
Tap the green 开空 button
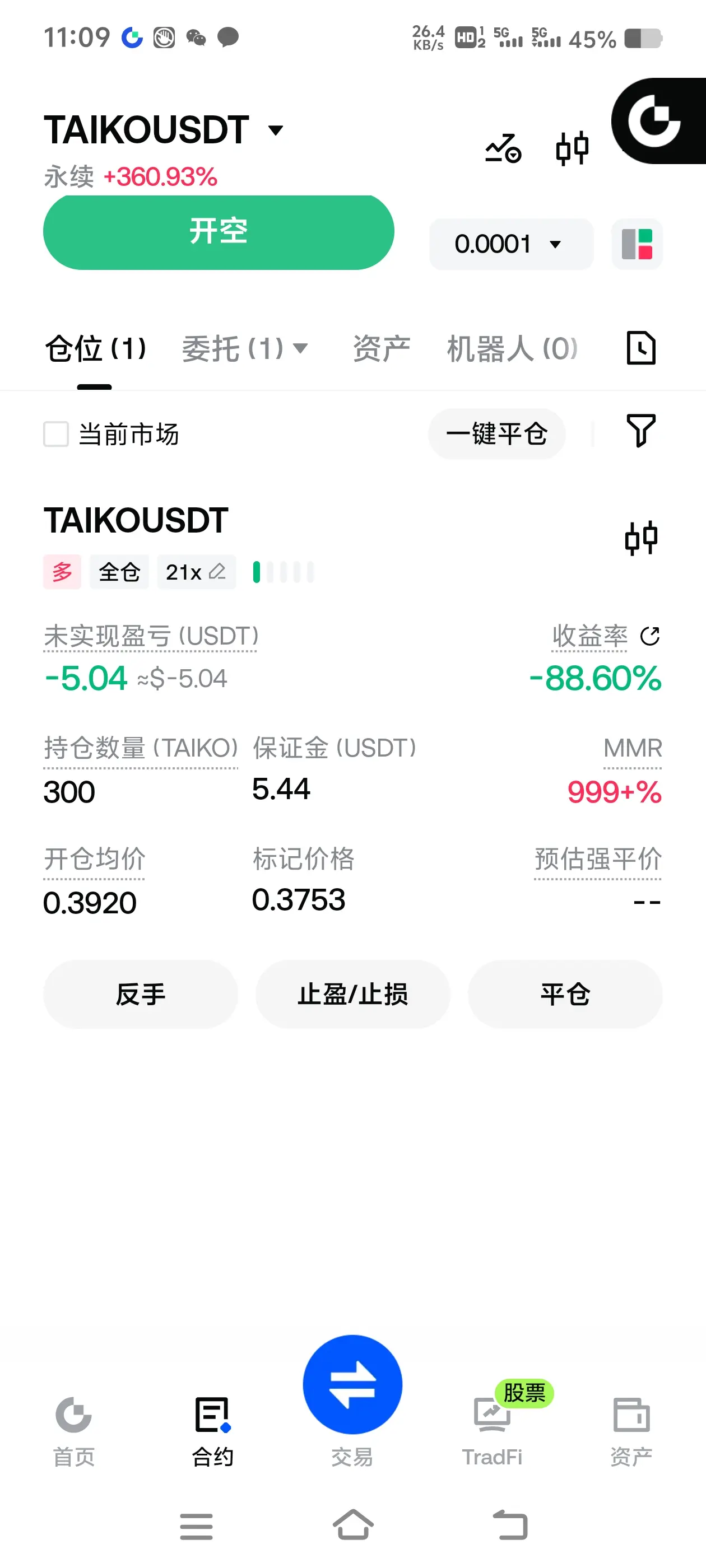coord(219,232)
